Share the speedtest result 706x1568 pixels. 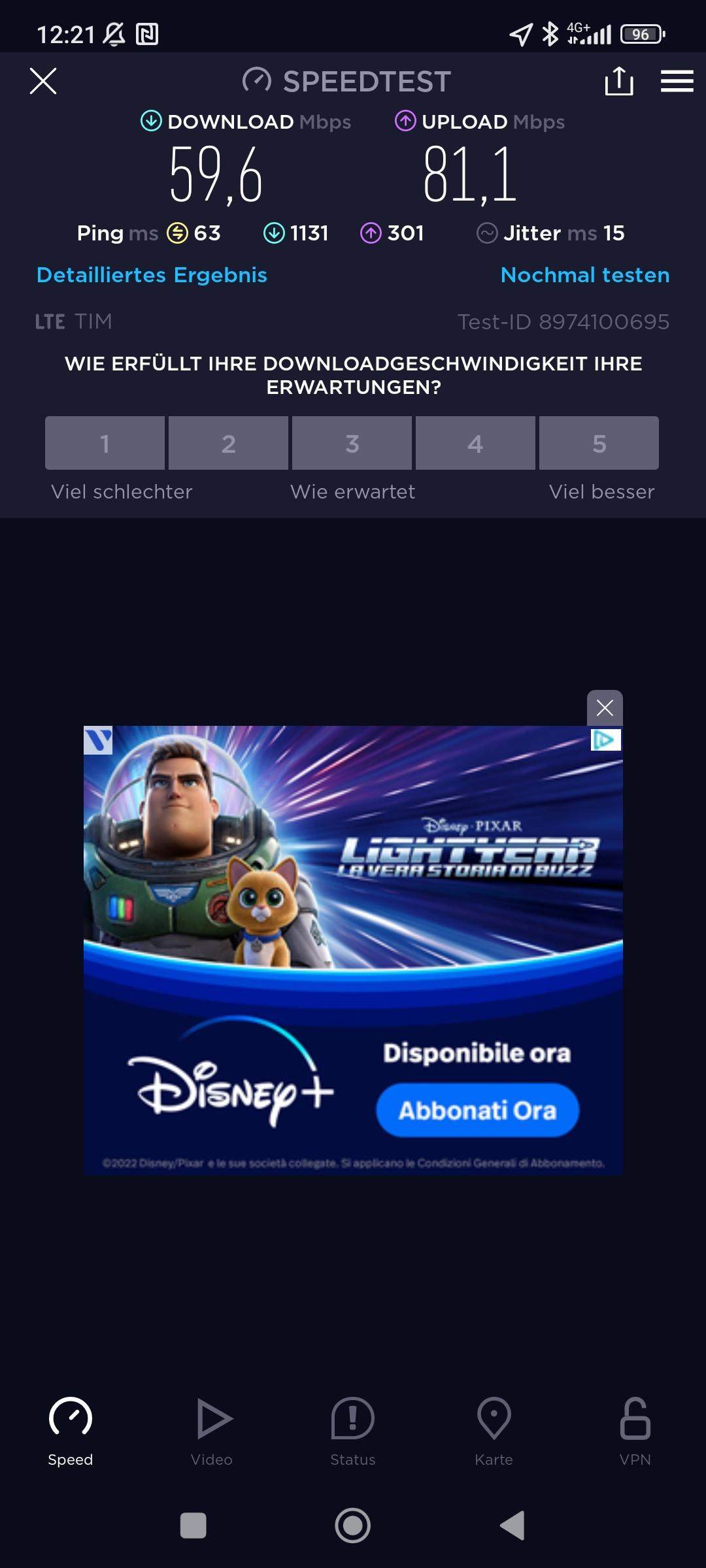pyautogui.click(x=618, y=82)
